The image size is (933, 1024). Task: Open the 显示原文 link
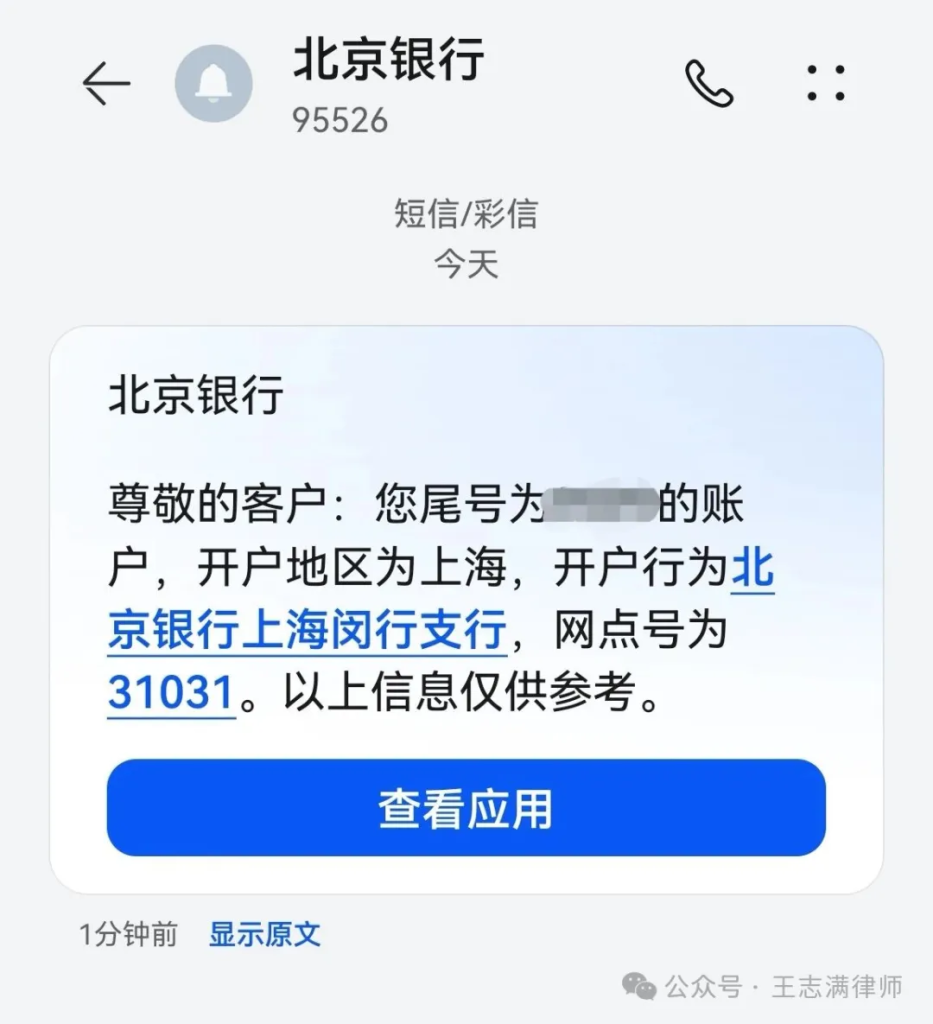pyautogui.click(x=264, y=936)
